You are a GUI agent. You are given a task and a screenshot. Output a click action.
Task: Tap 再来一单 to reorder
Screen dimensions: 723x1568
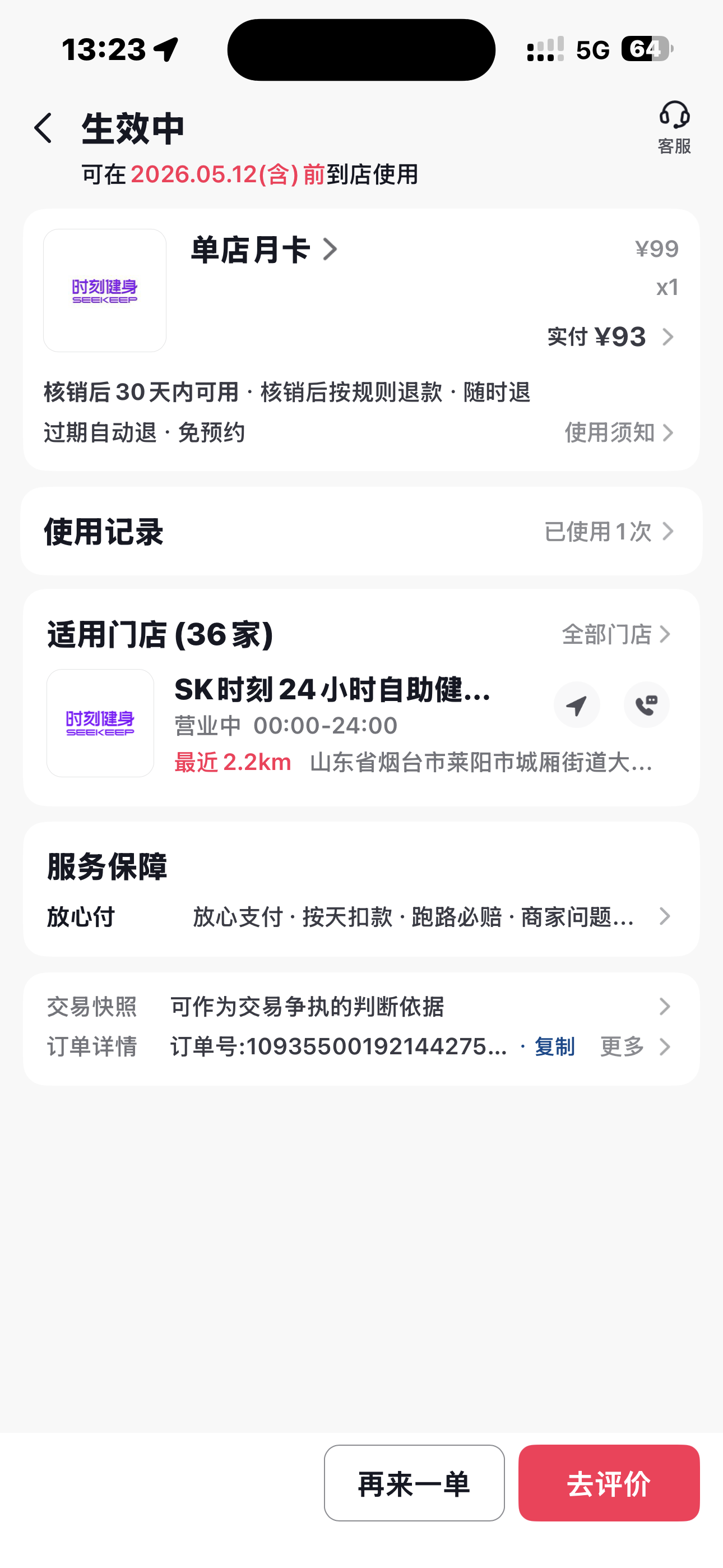(414, 1483)
